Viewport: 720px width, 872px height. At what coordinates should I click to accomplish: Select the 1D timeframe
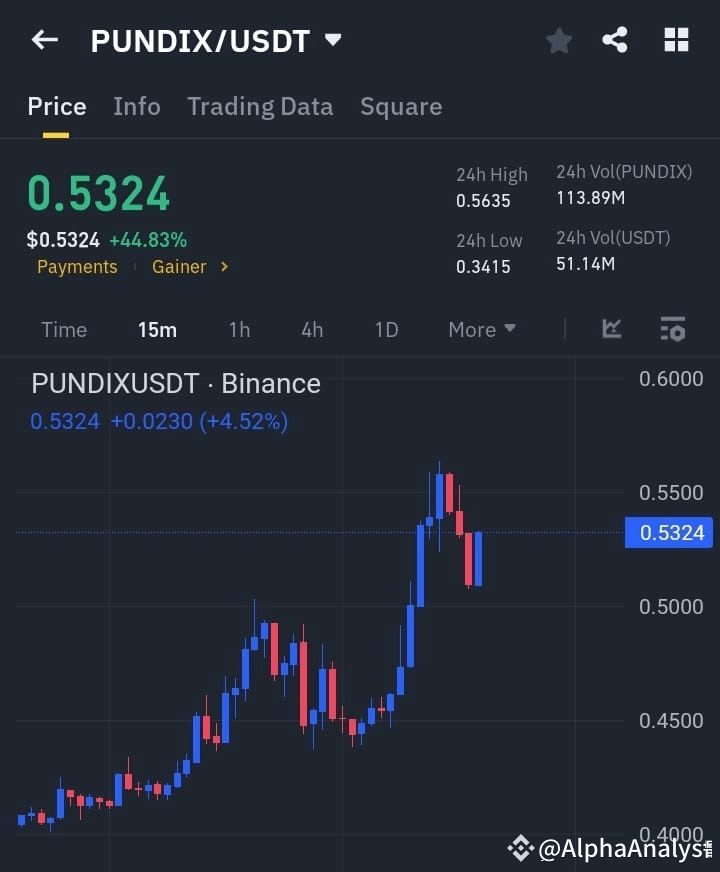pyautogui.click(x=386, y=329)
